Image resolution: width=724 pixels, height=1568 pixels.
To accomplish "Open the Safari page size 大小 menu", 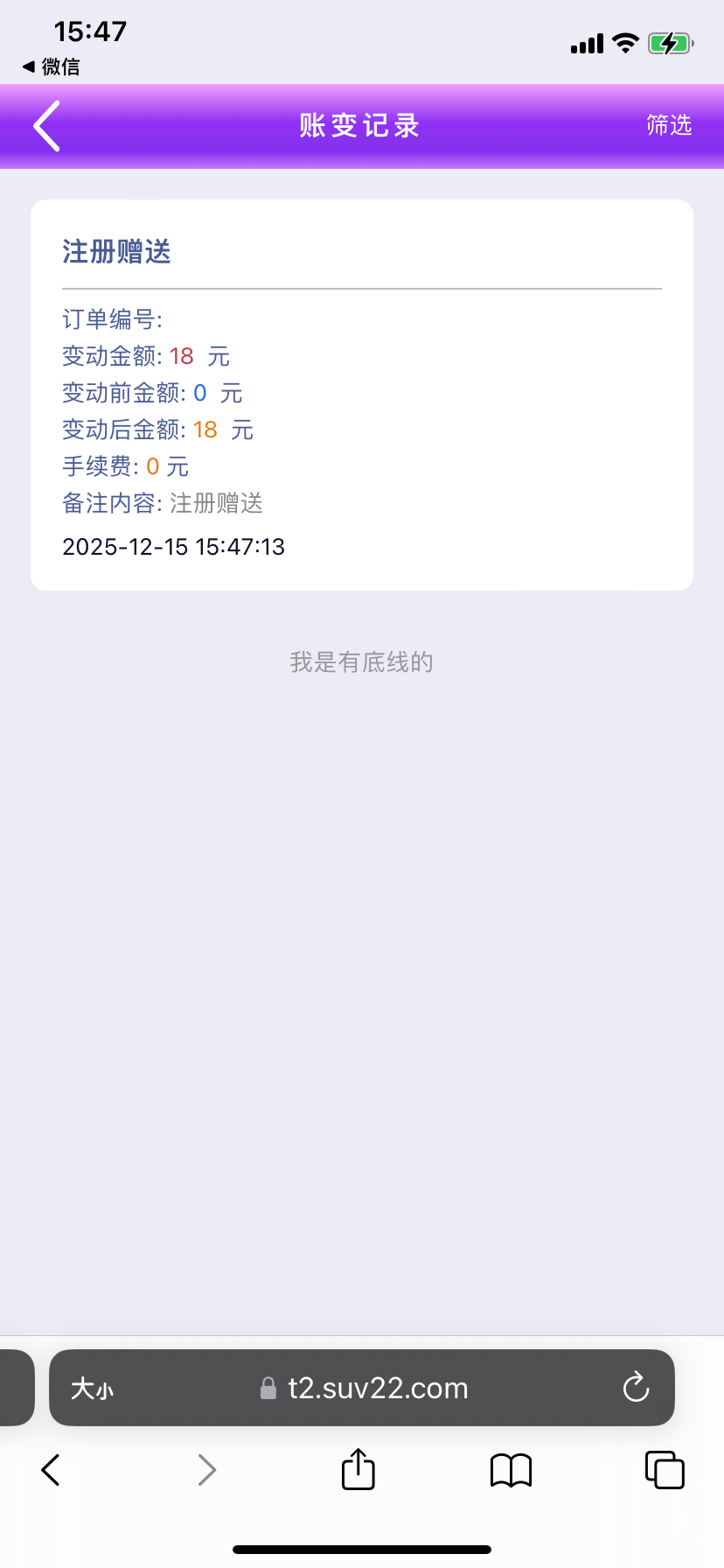I will click(92, 1389).
